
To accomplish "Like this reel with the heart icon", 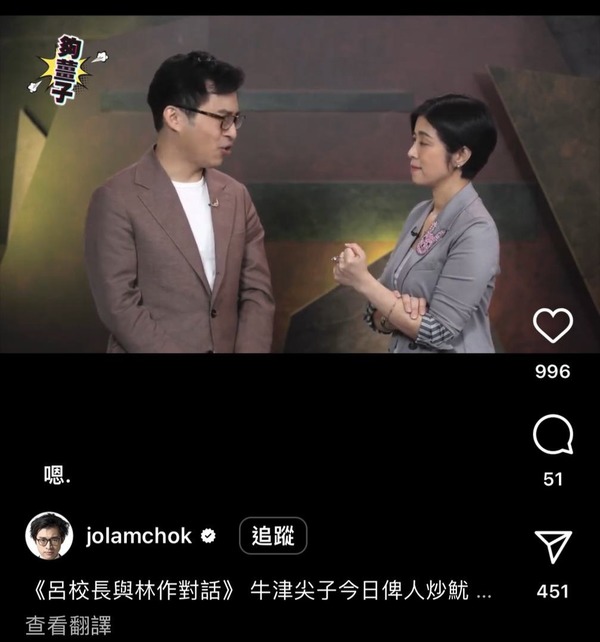I will point(553,326).
